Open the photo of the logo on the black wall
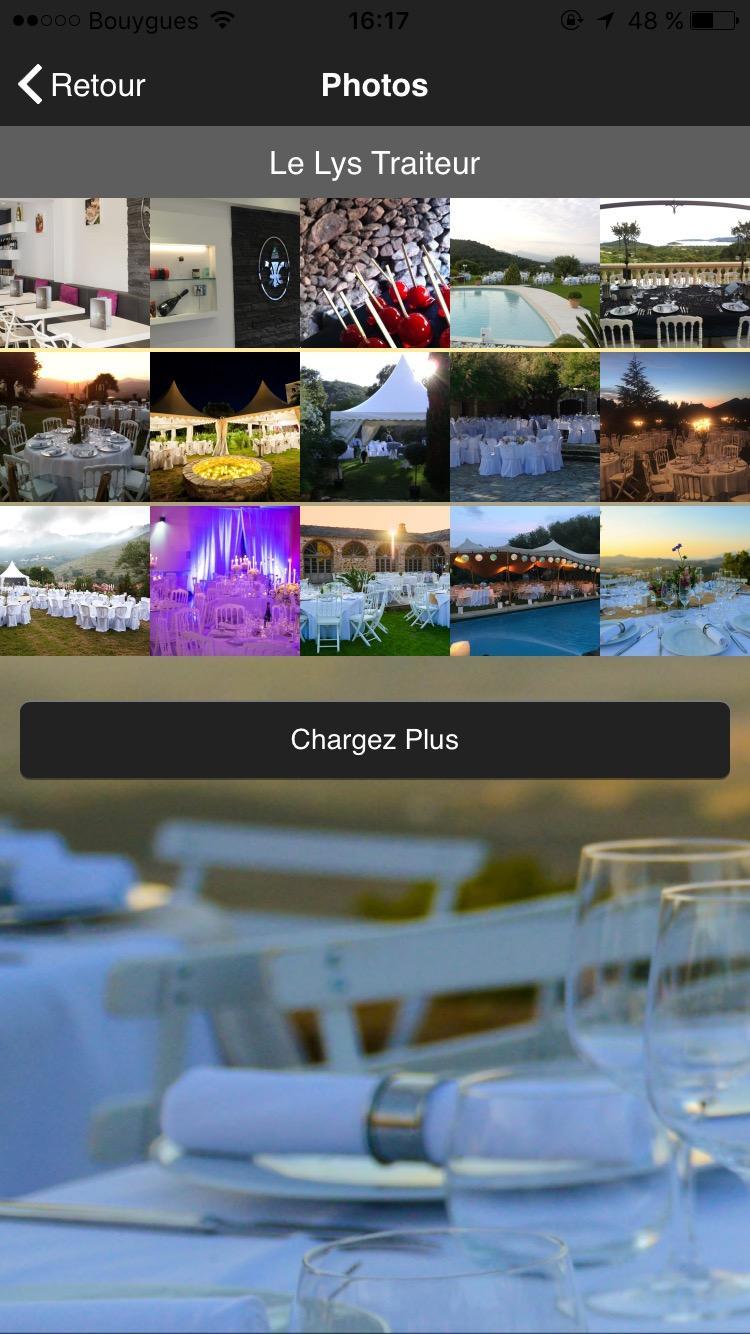The width and height of the screenshot is (750, 1334). [x=225, y=272]
